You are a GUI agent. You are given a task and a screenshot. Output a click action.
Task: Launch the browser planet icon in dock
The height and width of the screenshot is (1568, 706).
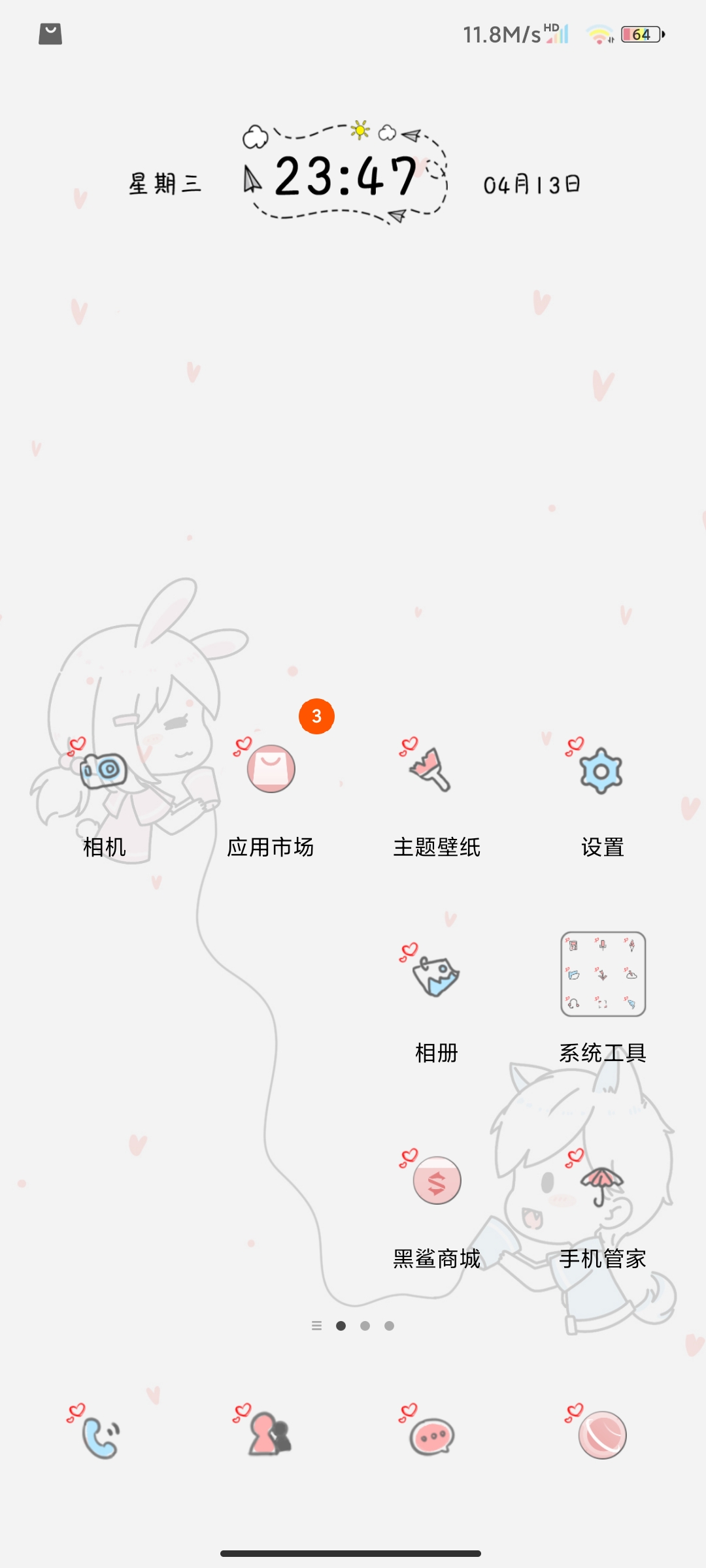pyautogui.click(x=601, y=1435)
